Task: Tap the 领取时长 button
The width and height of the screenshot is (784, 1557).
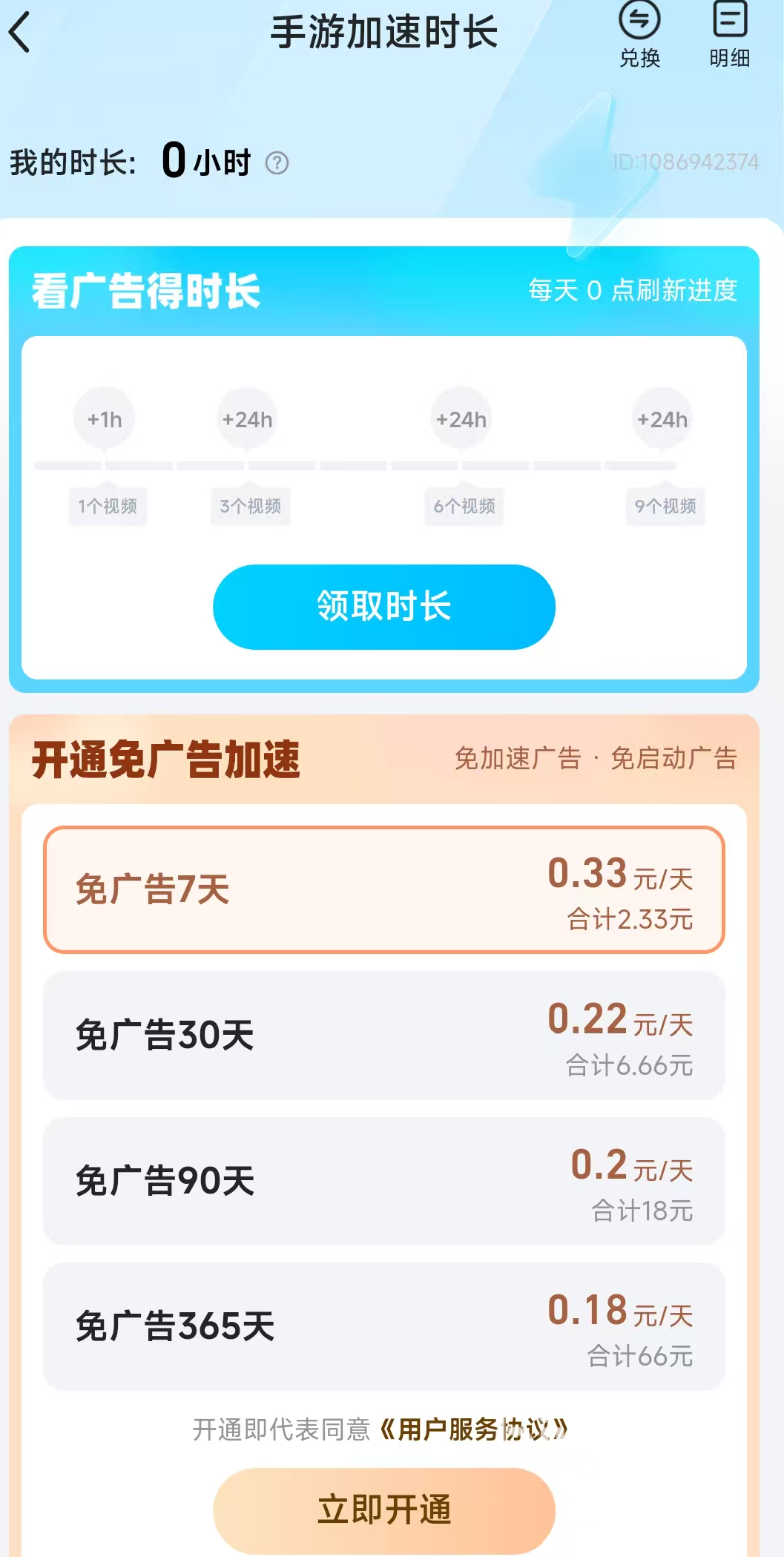Action: (x=383, y=607)
